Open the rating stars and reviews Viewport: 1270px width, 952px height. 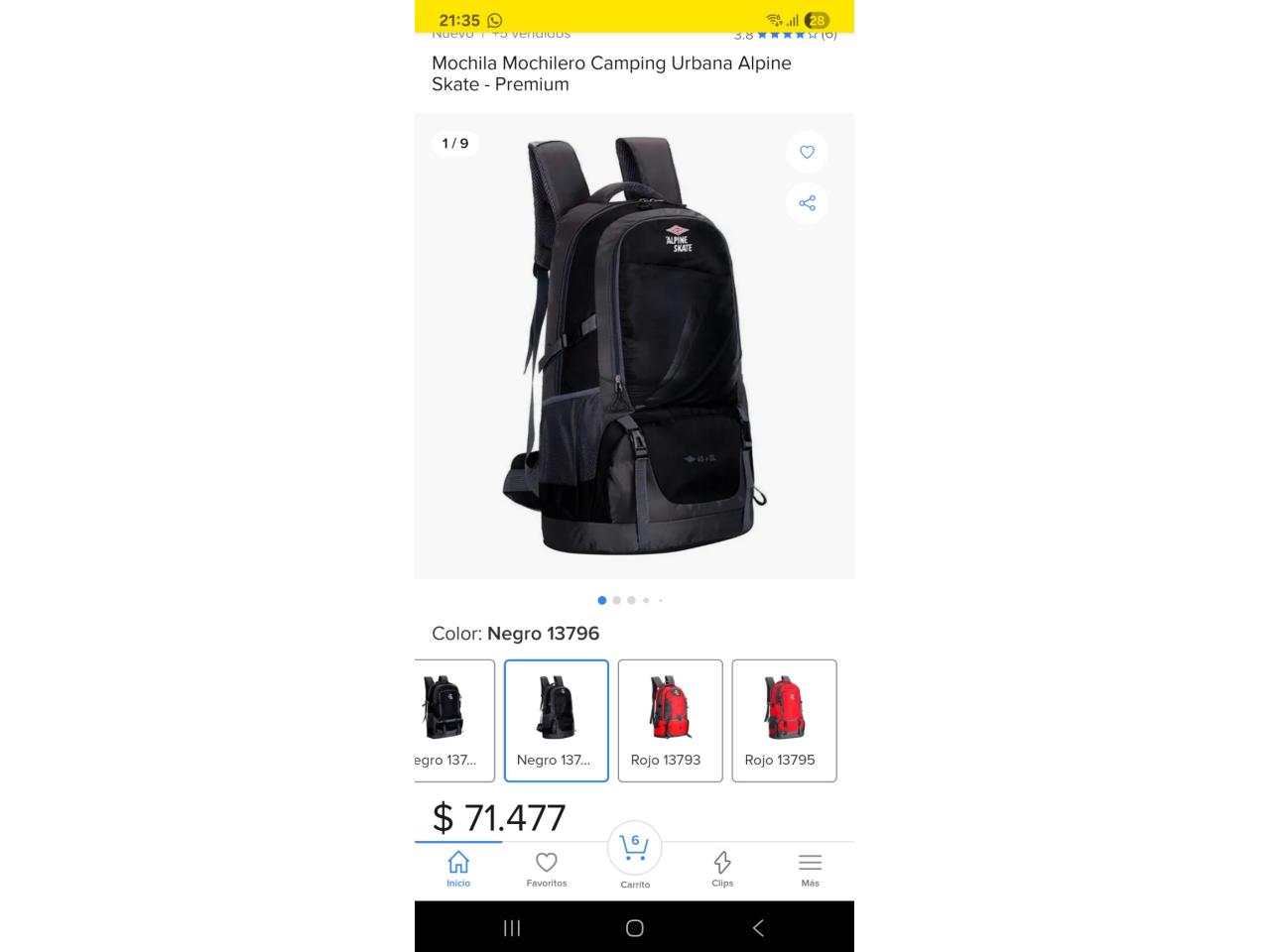[x=787, y=36]
